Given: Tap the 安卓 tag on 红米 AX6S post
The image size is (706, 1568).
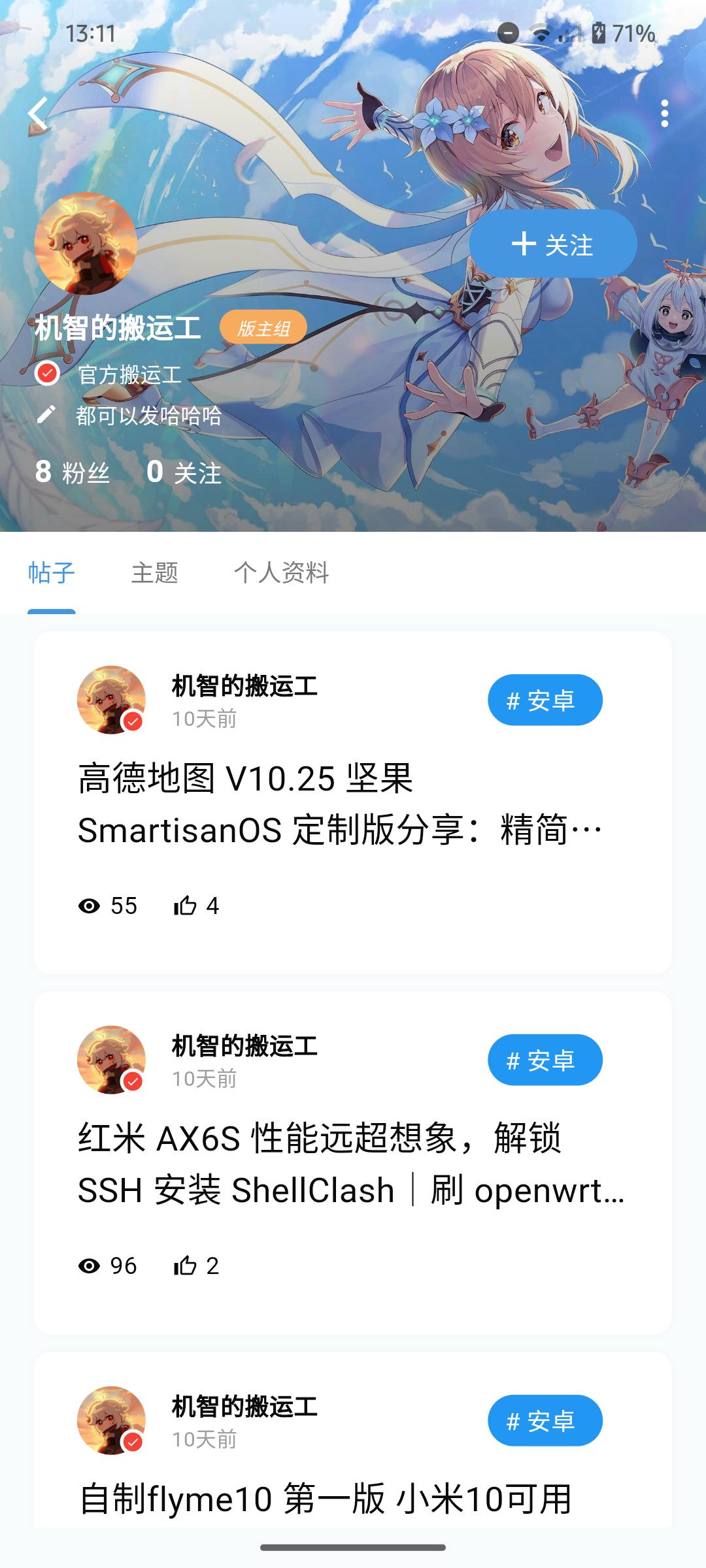Looking at the screenshot, I should click(x=545, y=1060).
